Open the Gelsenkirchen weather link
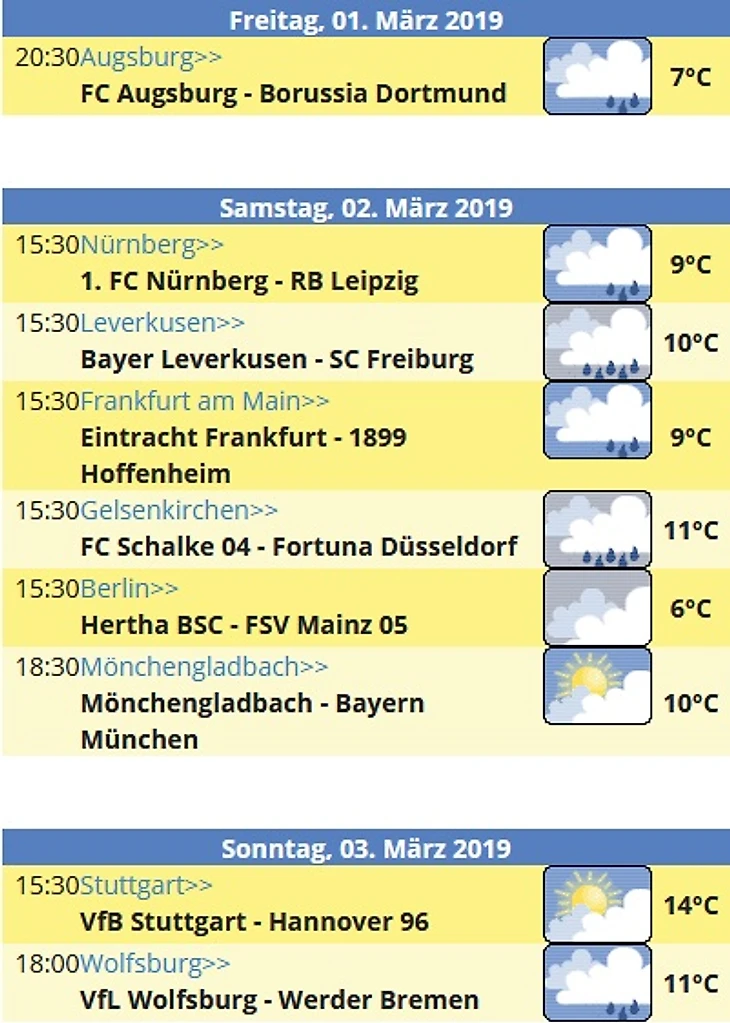 (x=178, y=510)
